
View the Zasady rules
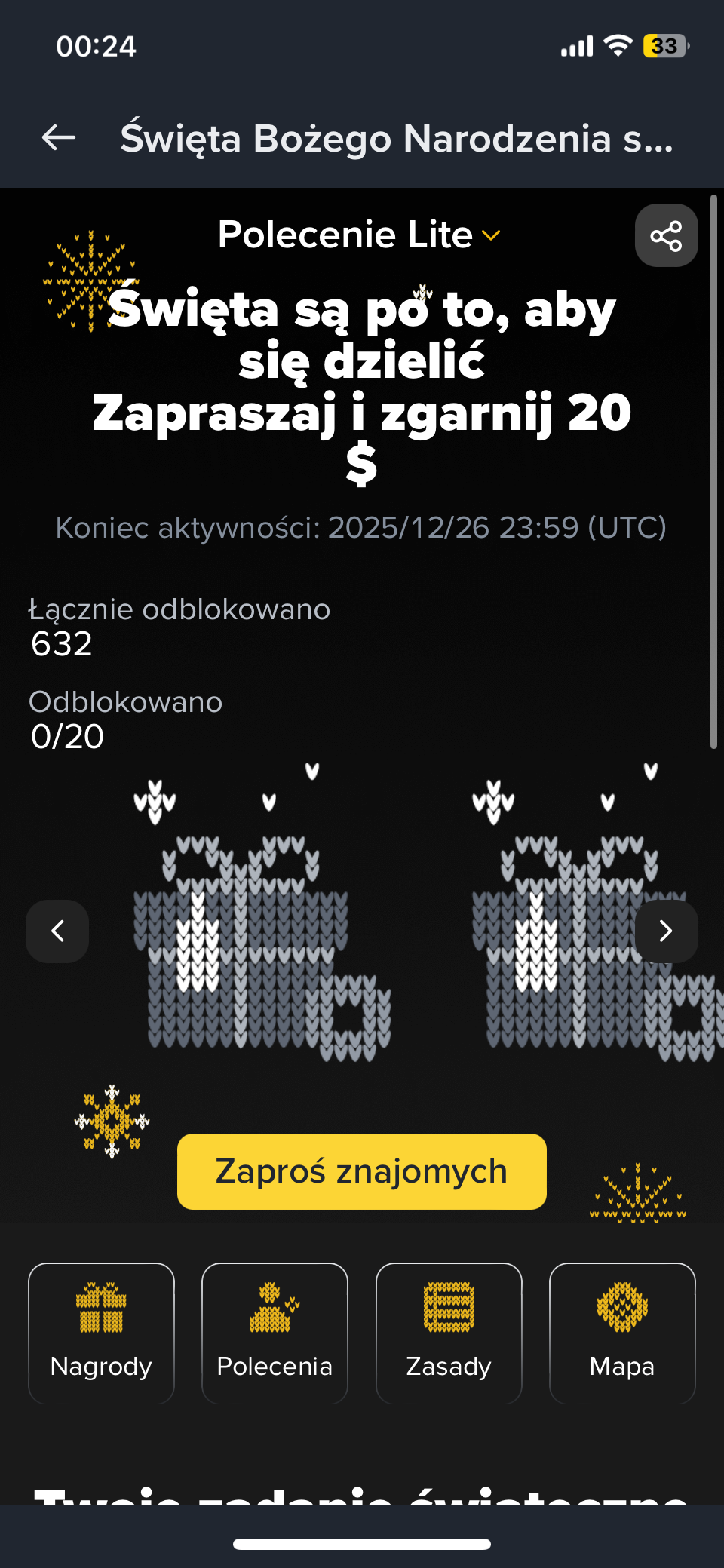(449, 1333)
